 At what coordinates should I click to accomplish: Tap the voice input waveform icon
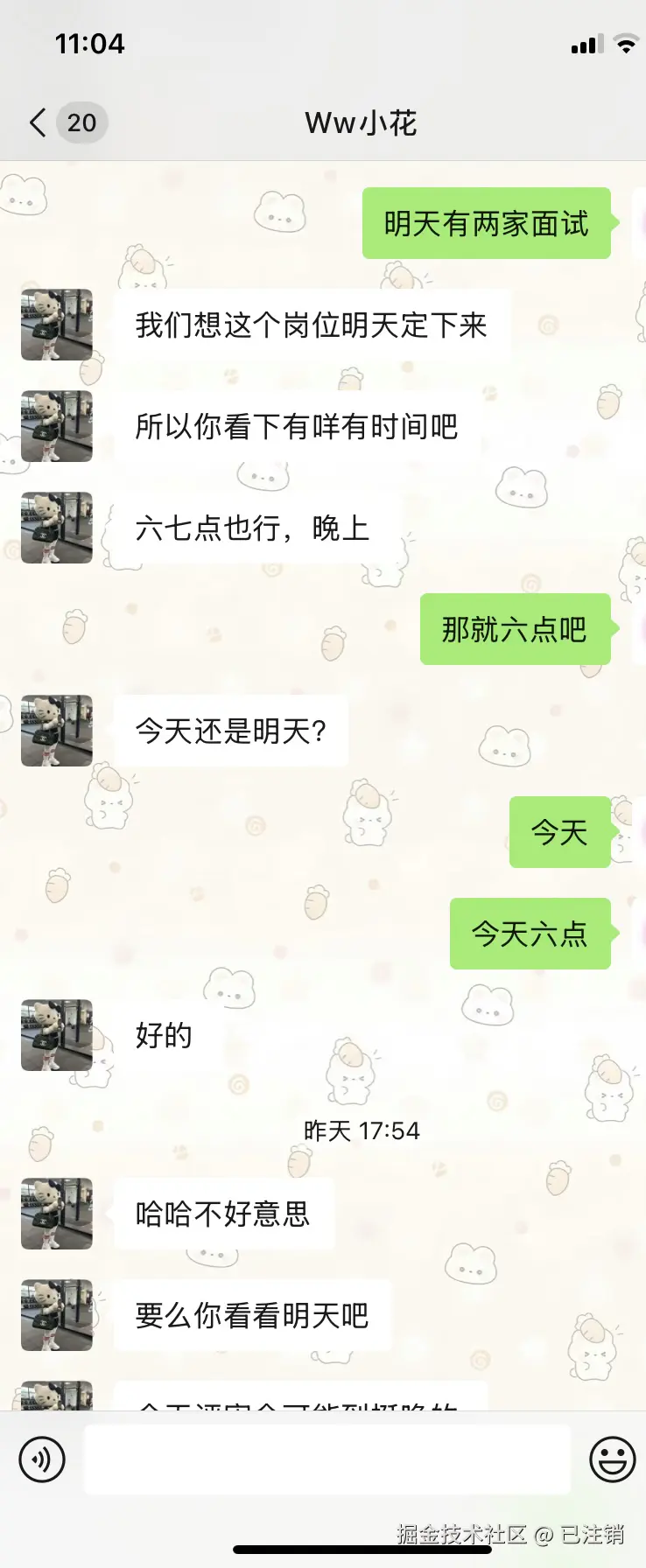(x=41, y=1459)
